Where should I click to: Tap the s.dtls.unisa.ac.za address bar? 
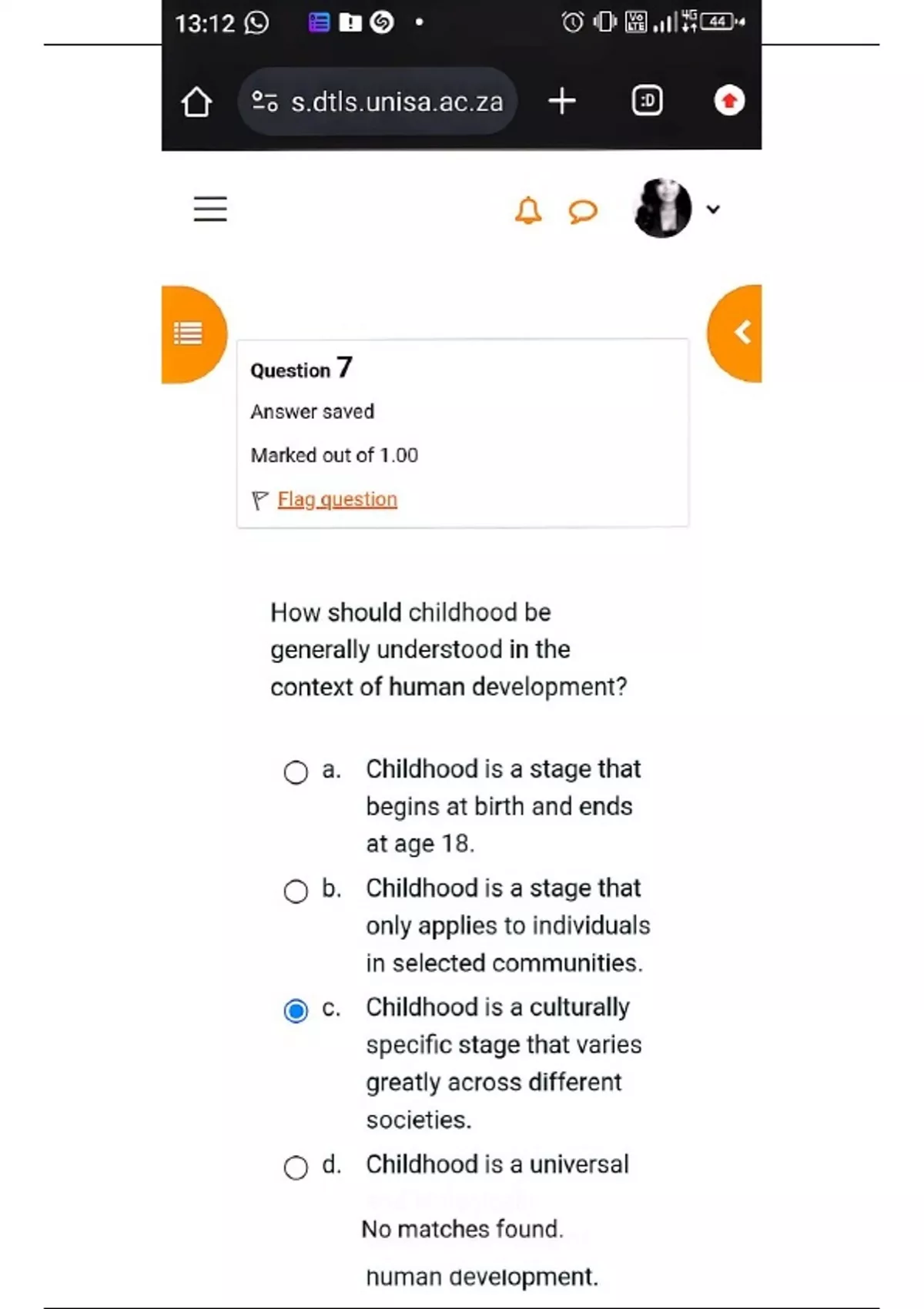[x=377, y=102]
